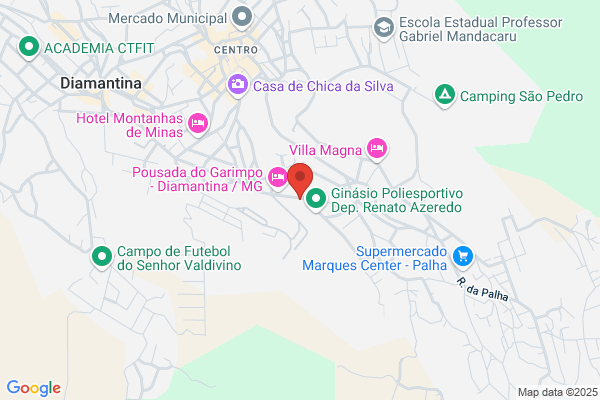Image resolution: width=600 pixels, height=400 pixels.
Task: Open the Escola Estadual Professor Gabriel Mandacaru marker
Action: [x=383, y=28]
